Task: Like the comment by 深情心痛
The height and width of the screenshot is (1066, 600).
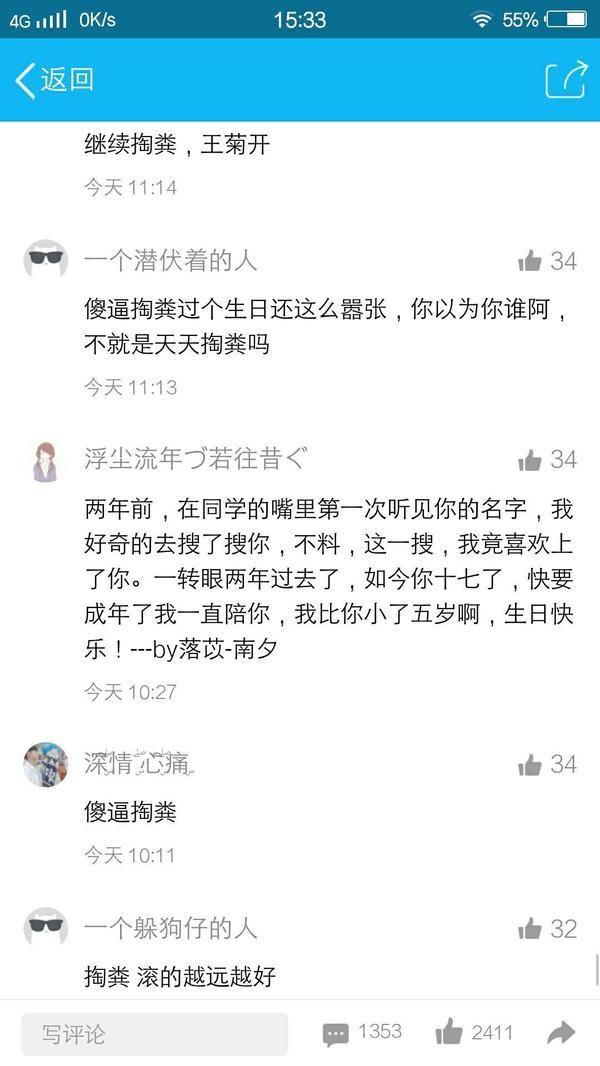Action: click(x=530, y=765)
